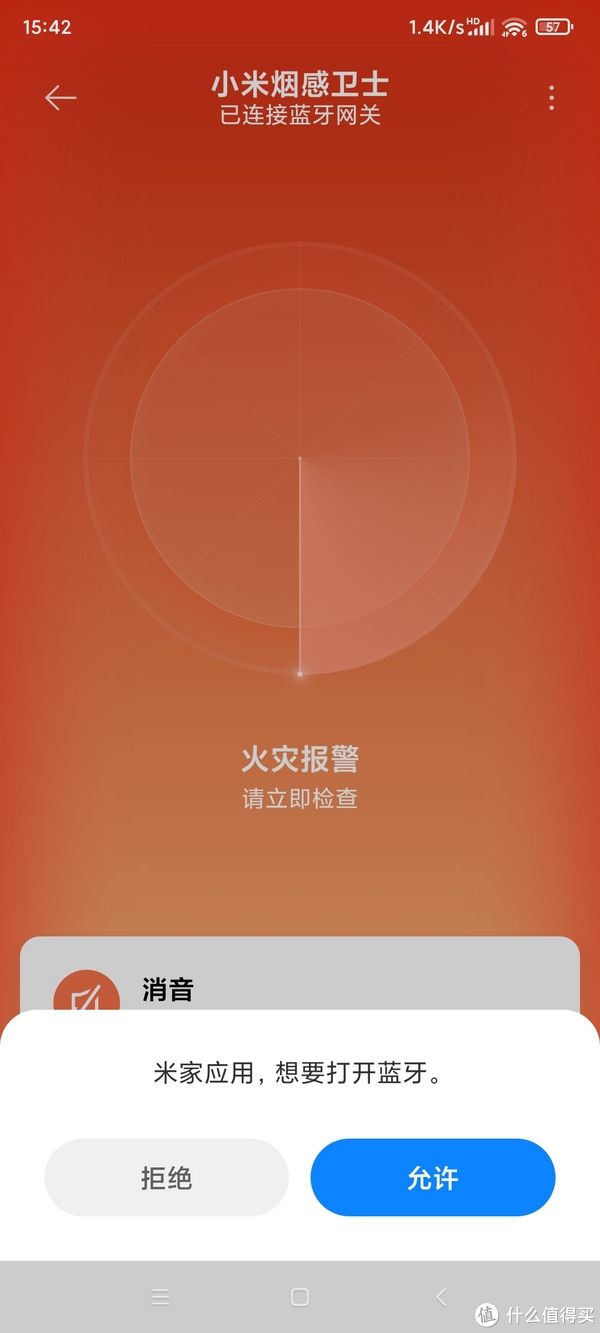The width and height of the screenshot is (600, 1333).
Task: Open the three-dot overflow menu
Action: coord(551,97)
